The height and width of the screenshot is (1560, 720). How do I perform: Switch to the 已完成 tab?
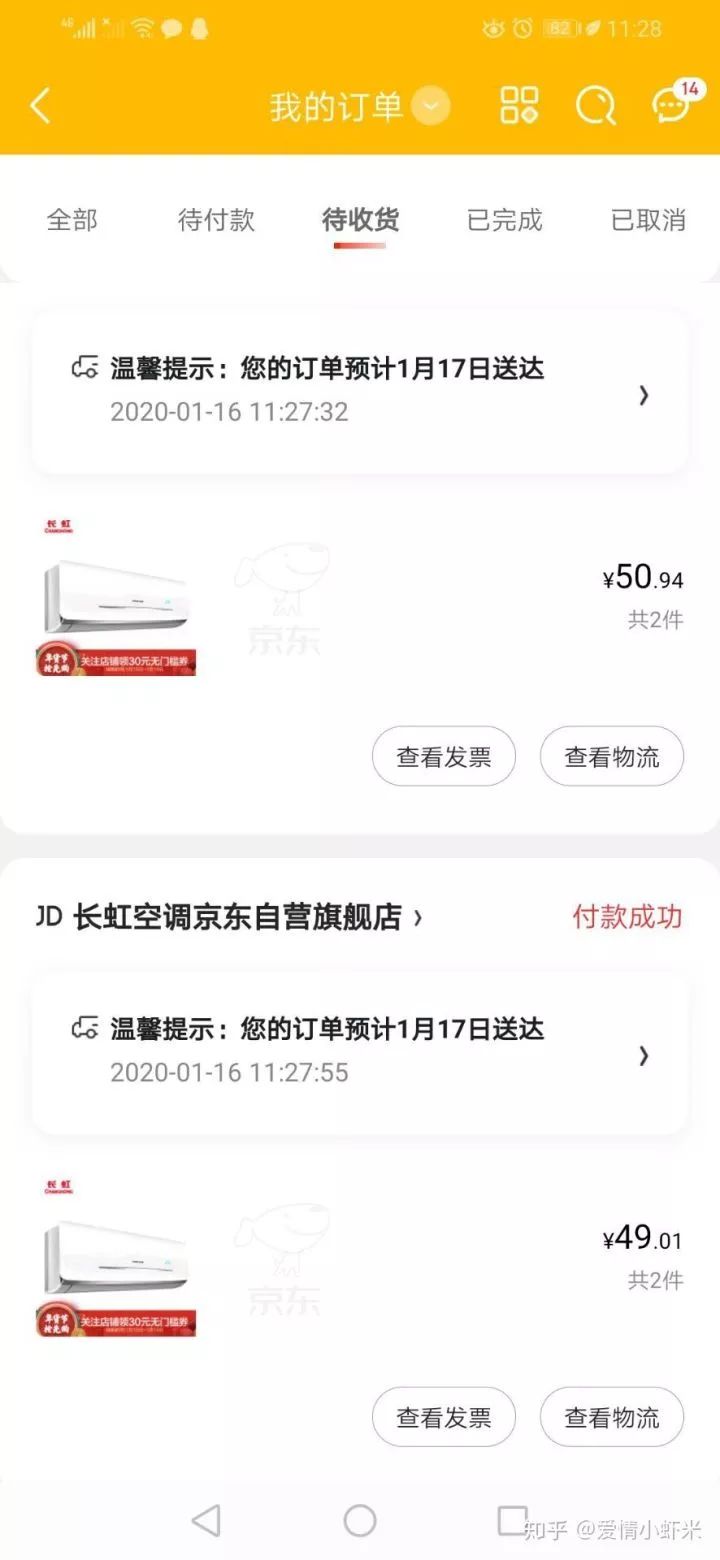click(x=504, y=220)
